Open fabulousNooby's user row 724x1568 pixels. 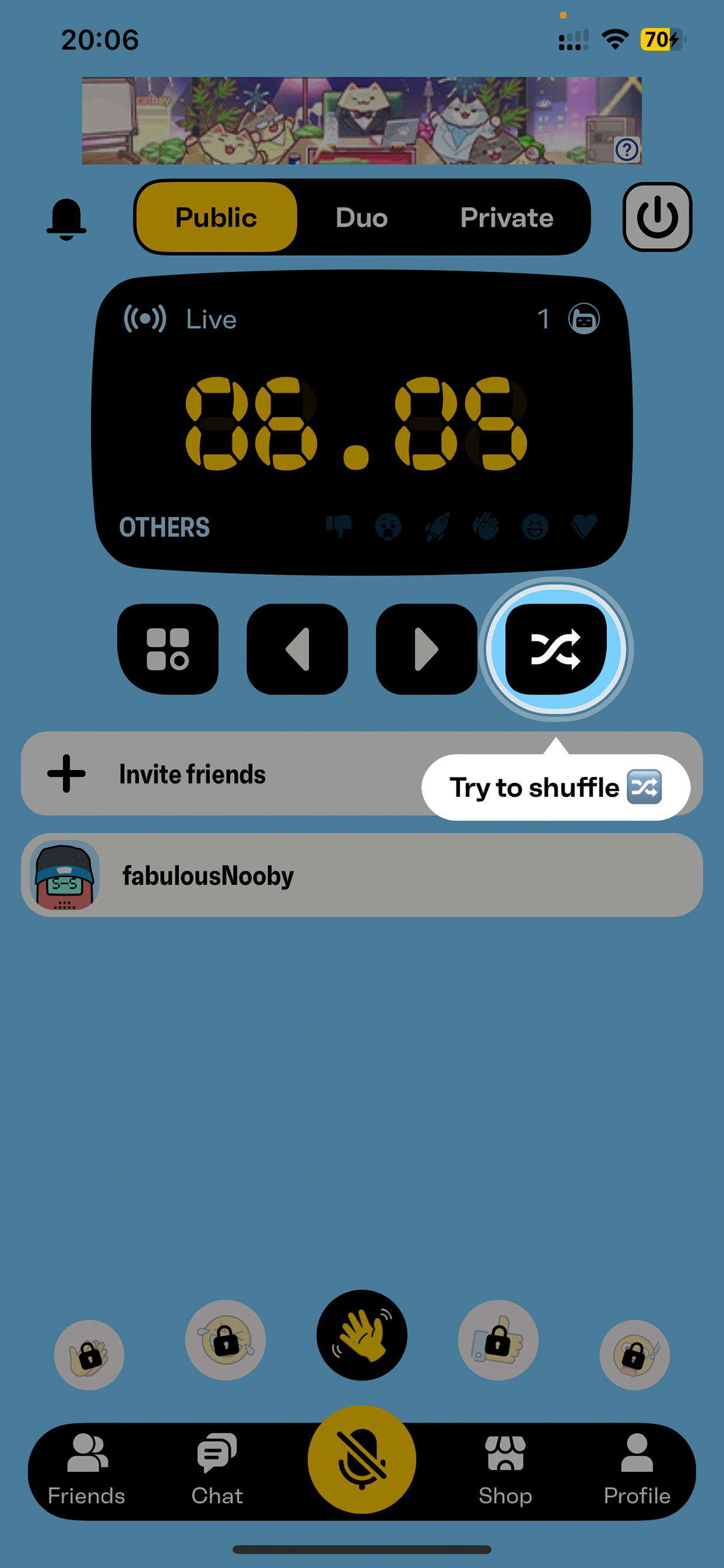click(362, 875)
